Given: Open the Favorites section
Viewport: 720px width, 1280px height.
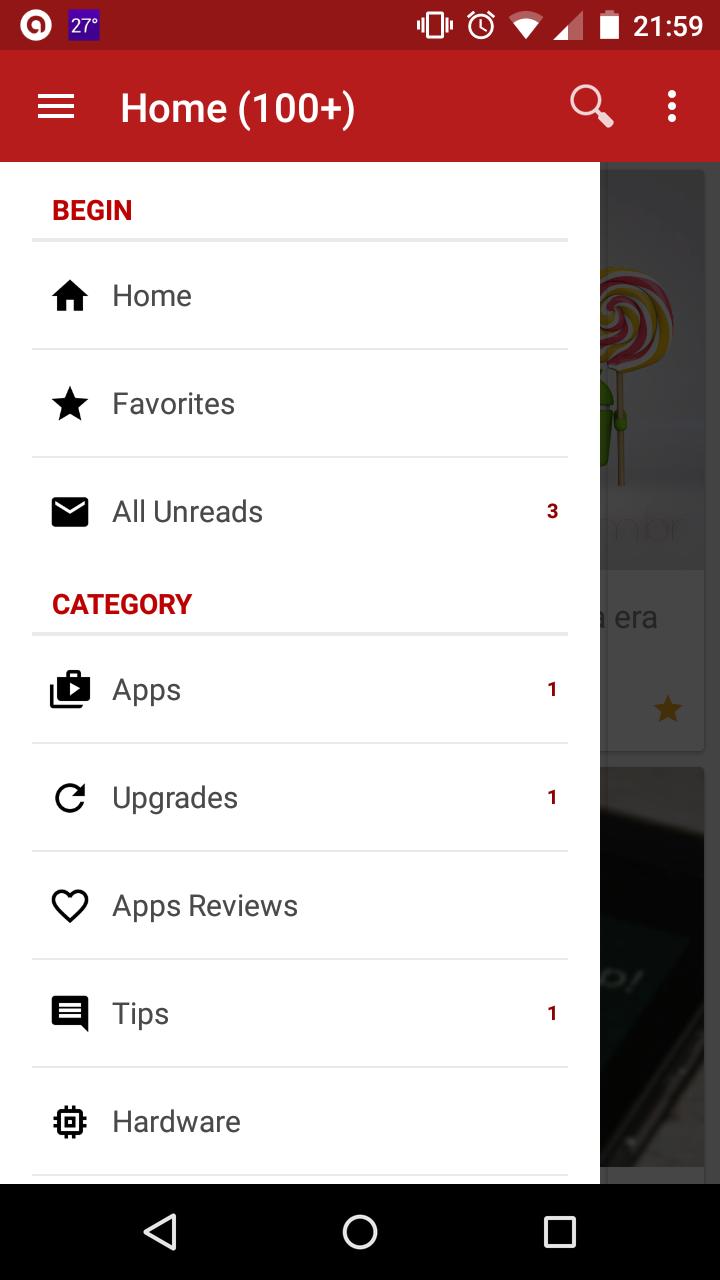Looking at the screenshot, I should point(172,403).
